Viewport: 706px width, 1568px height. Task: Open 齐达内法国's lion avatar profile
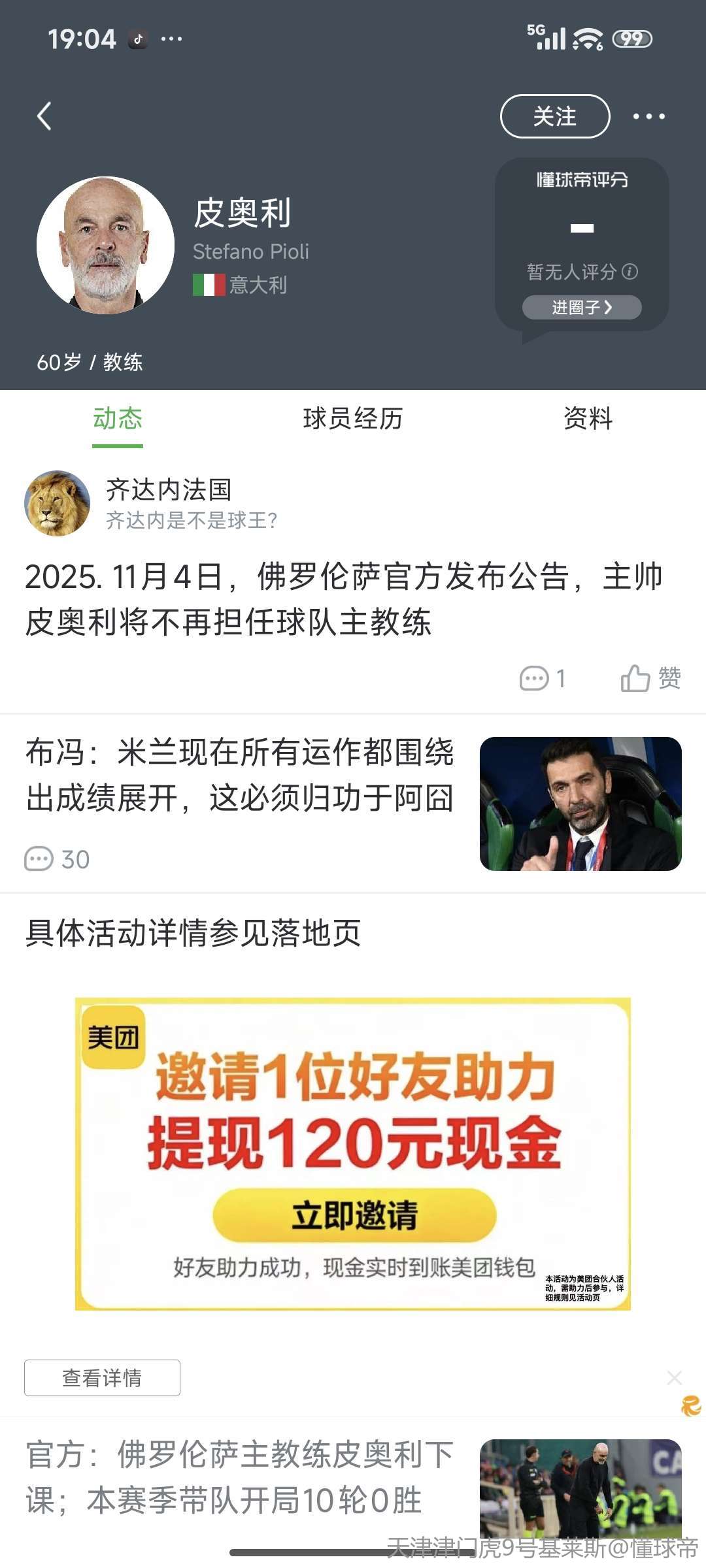pyautogui.click(x=57, y=503)
